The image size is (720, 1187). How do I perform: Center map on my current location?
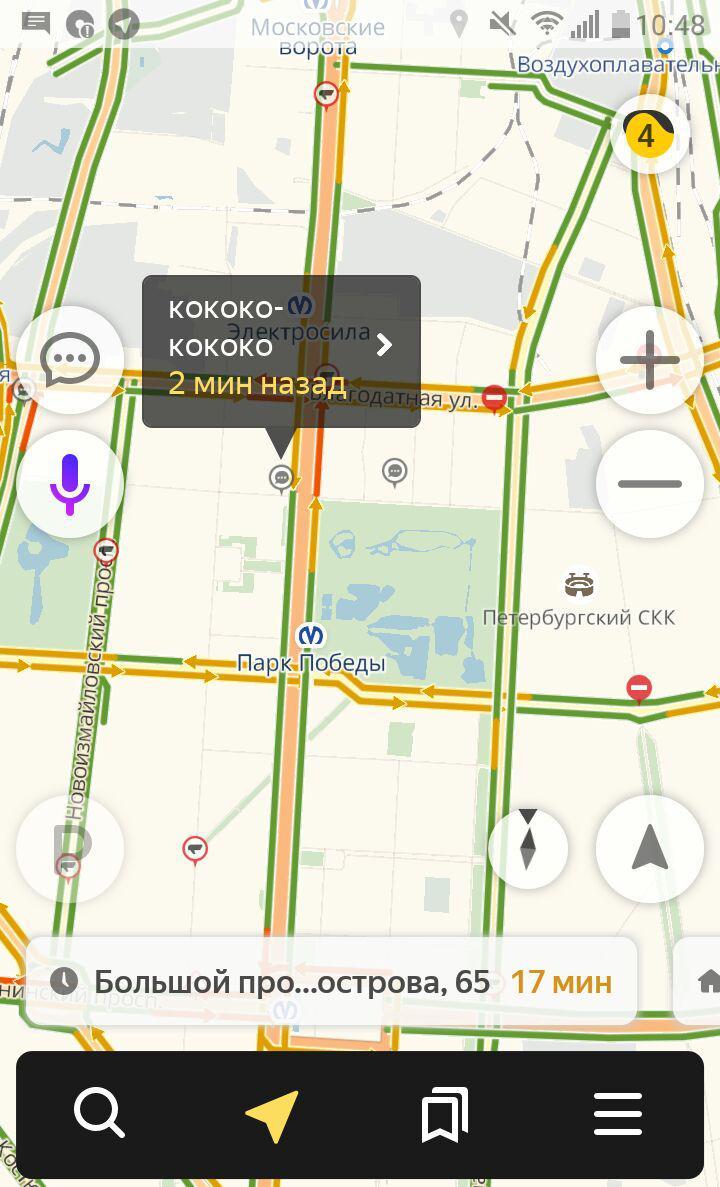point(650,849)
